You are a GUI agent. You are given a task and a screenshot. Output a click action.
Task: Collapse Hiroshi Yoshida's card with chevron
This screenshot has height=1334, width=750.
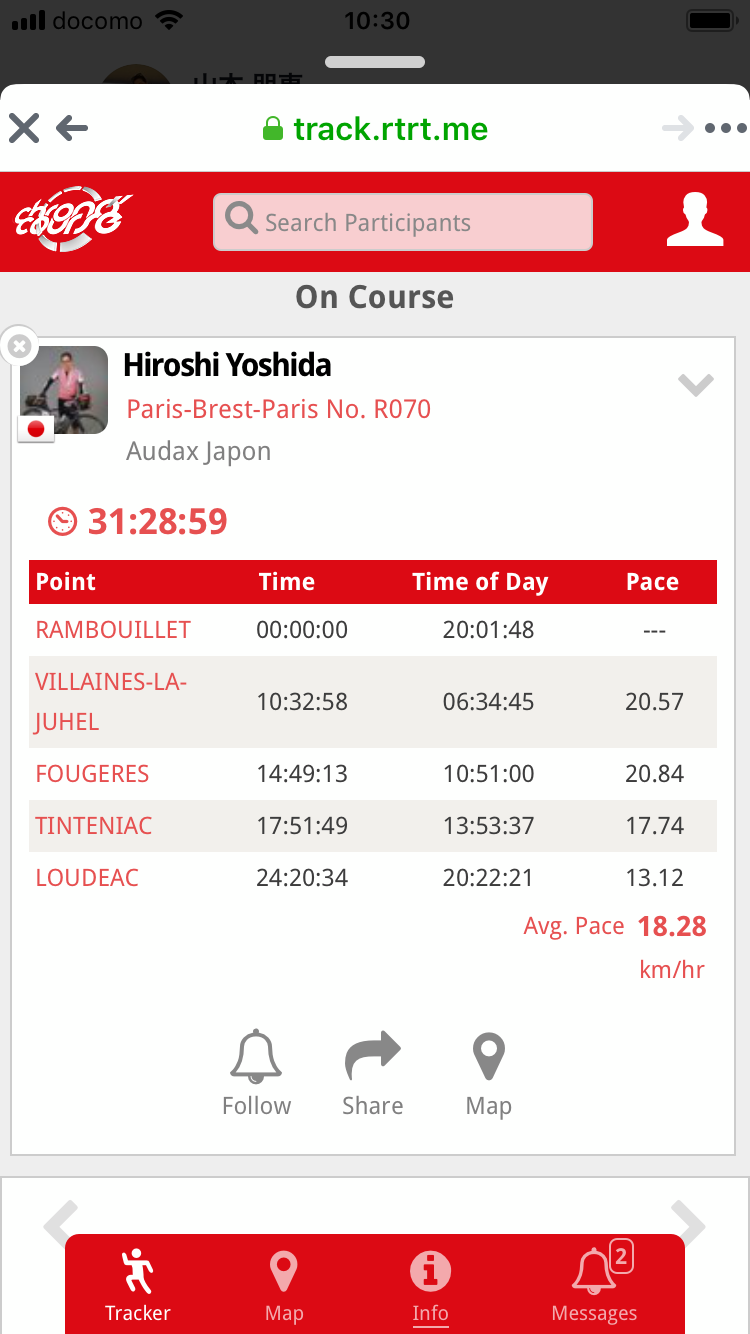point(695,384)
